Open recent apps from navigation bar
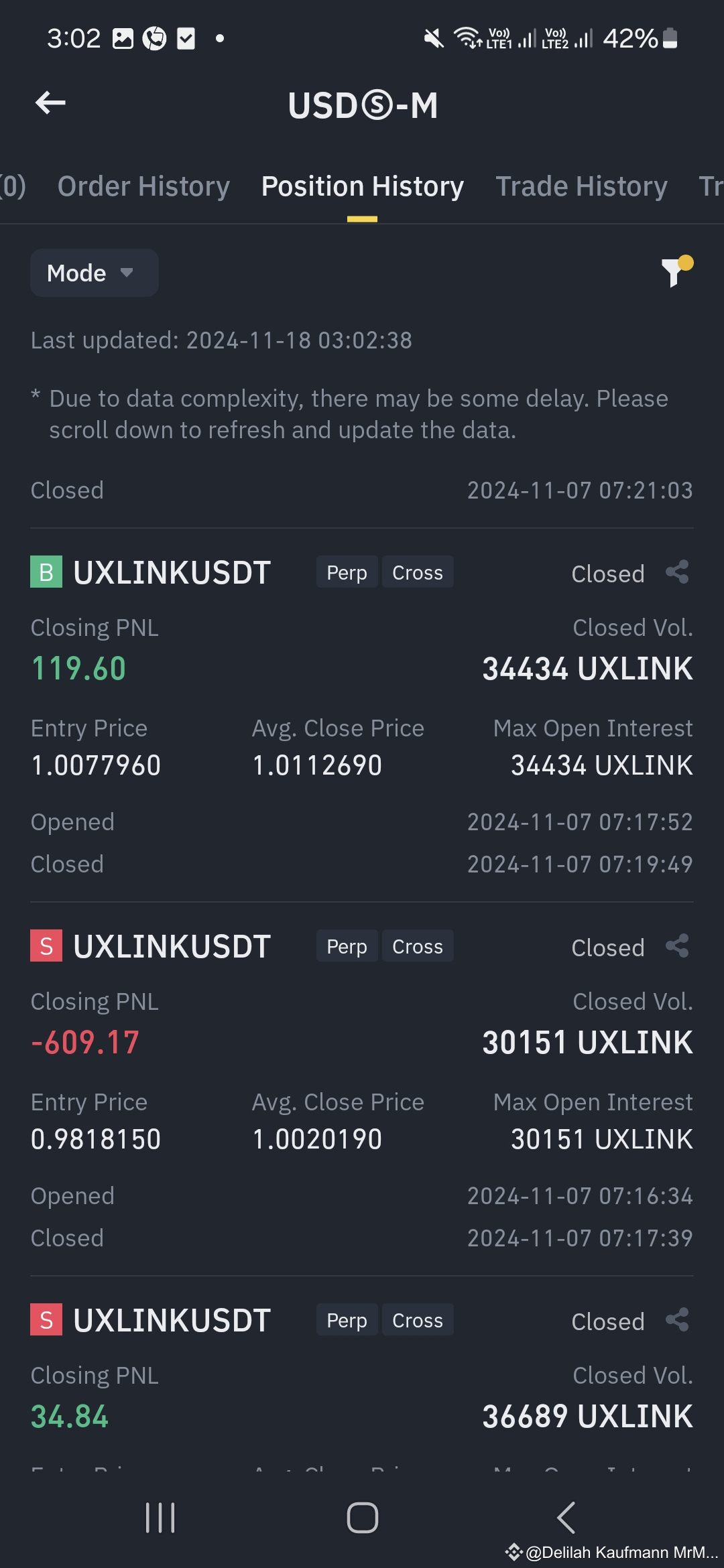 159,1519
